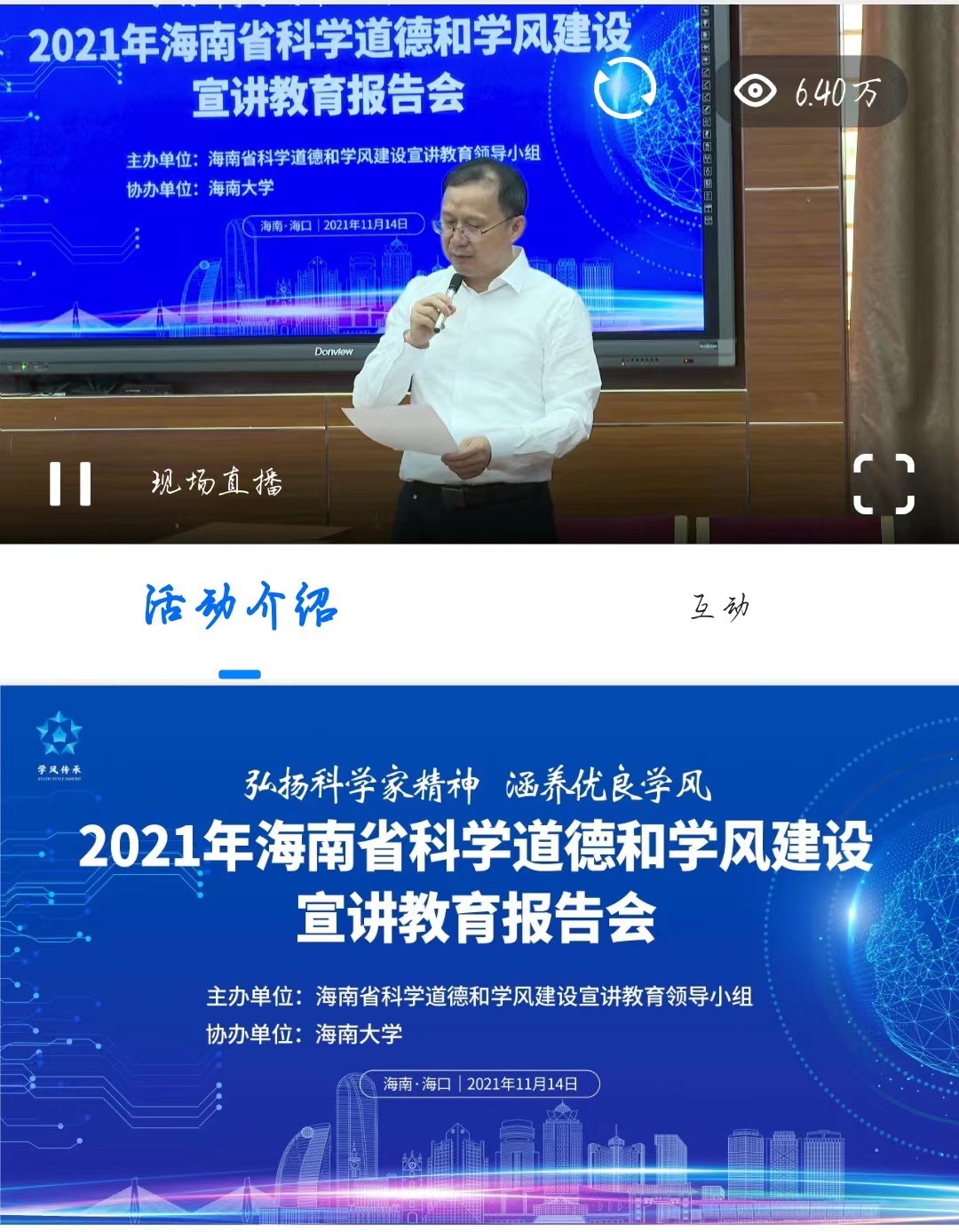The width and height of the screenshot is (959, 1232).
Task: Enter fullscreen video mode
Action: pyautogui.click(x=884, y=484)
